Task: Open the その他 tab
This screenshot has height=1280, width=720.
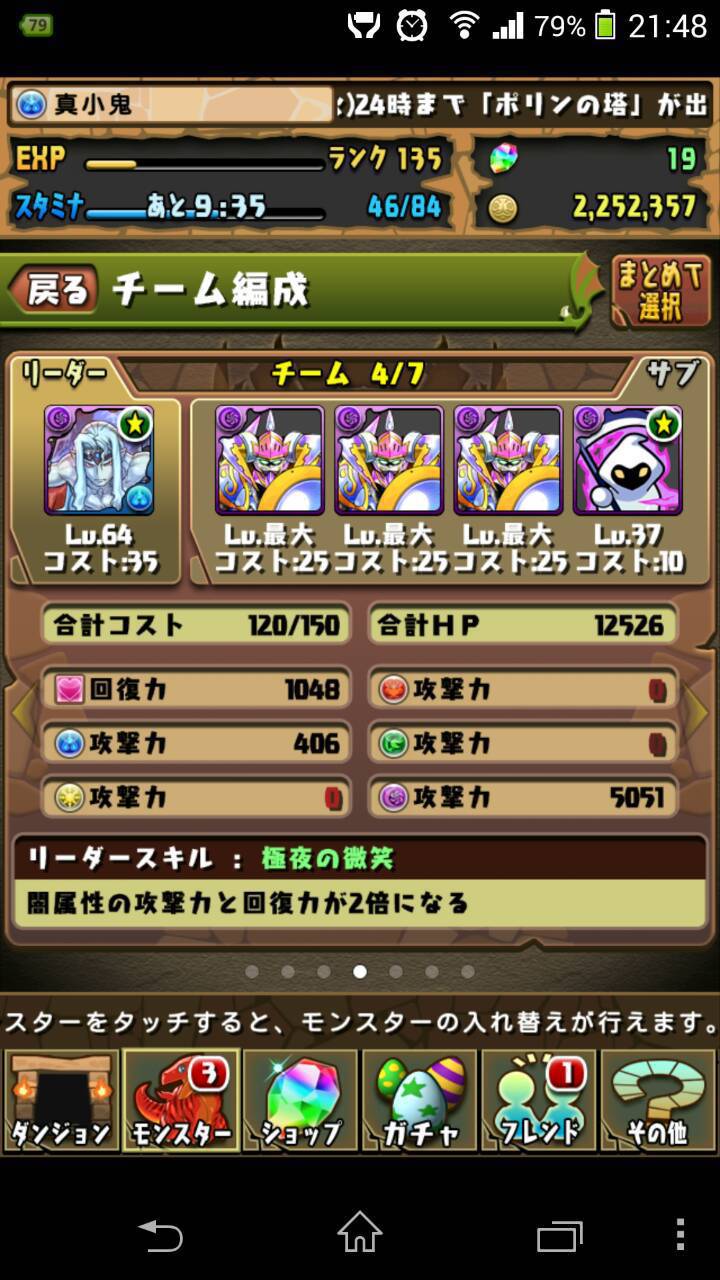Action: coord(658,1100)
